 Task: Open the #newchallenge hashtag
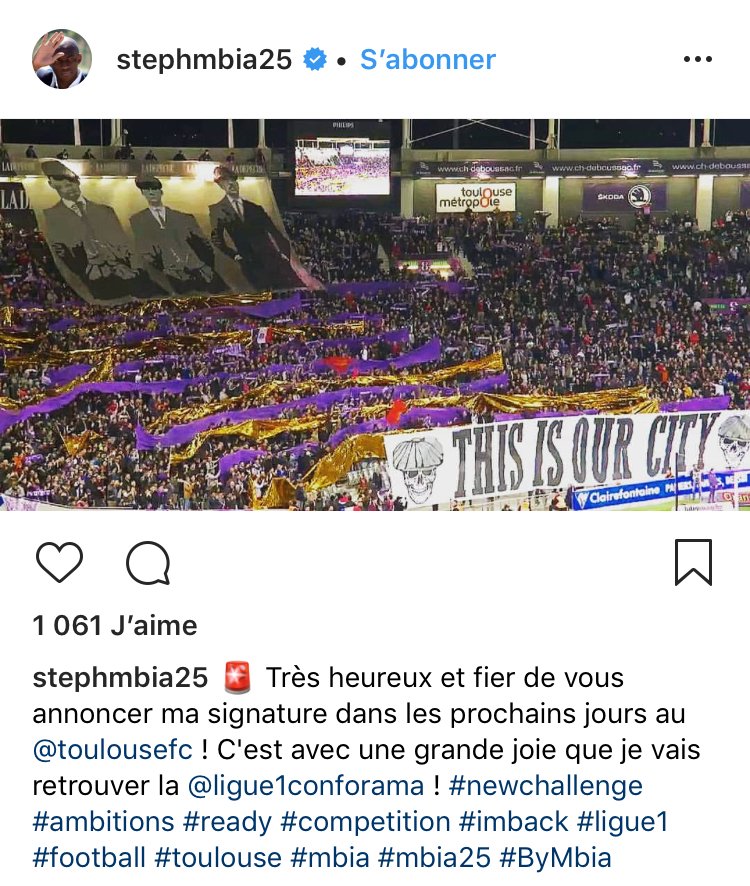[x=546, y=786]
